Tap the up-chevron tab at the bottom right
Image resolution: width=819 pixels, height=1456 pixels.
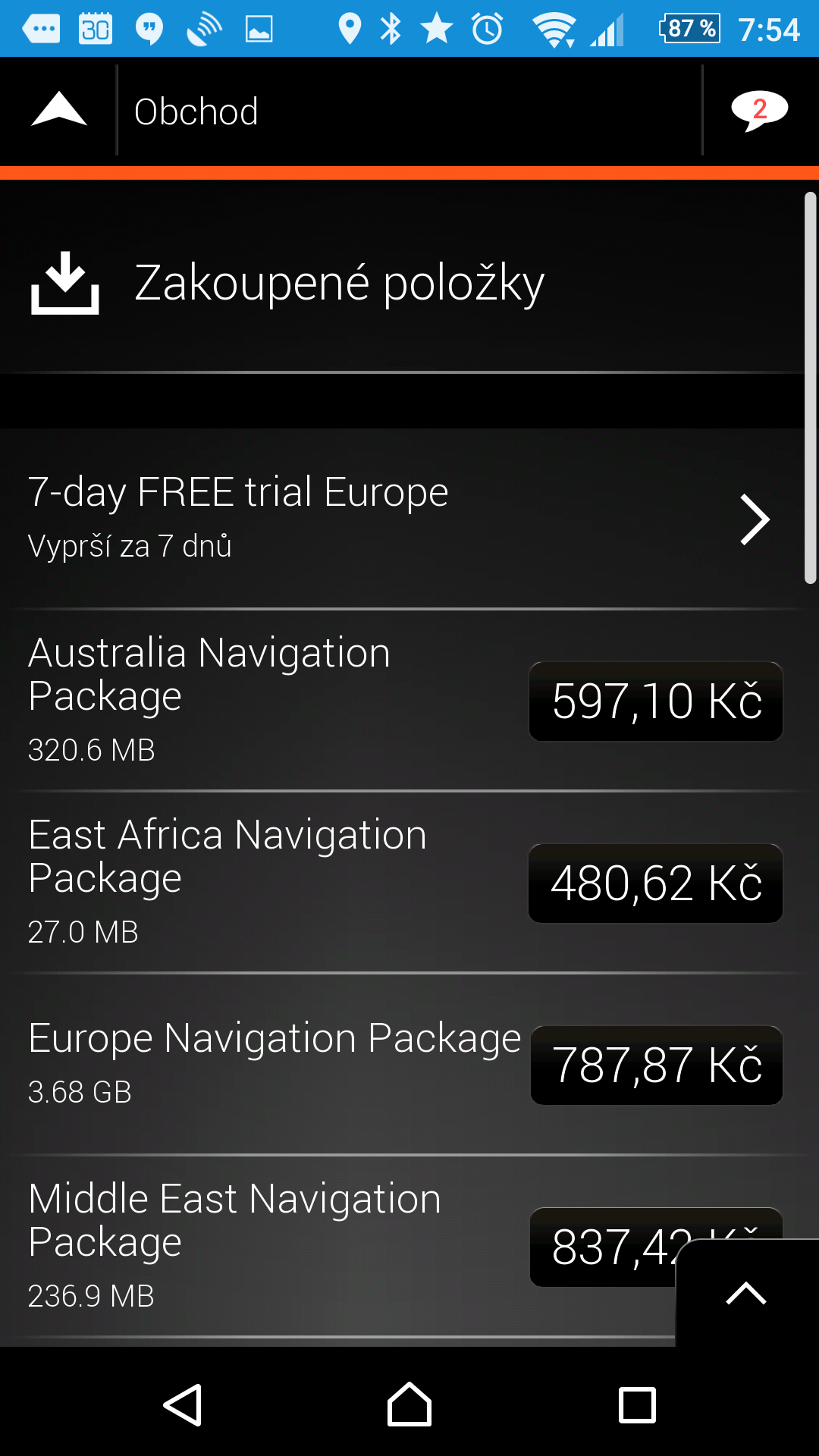pos(746,1294)
